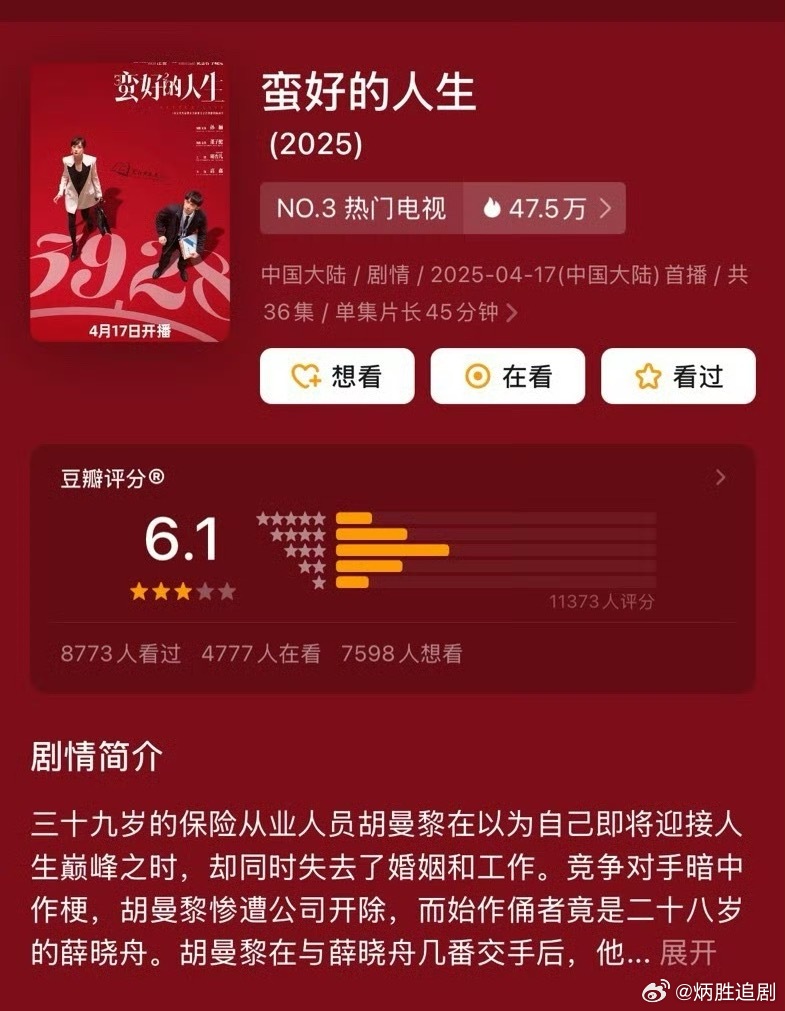Viewport: 785px width, 1011px height.
Task: Mark the show as 在看
Action: [506, 376]
